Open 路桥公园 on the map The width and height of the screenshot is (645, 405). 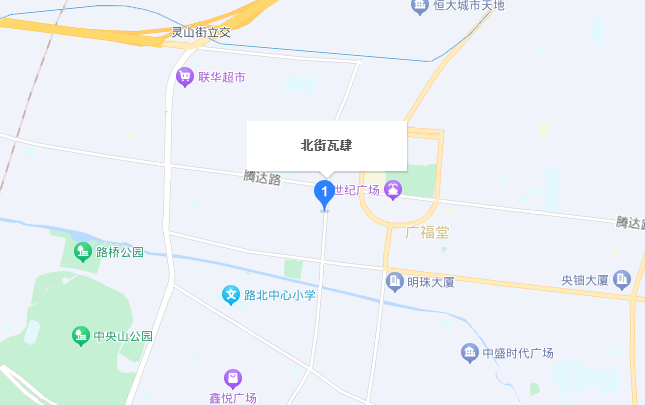click(x=82, y=252)
